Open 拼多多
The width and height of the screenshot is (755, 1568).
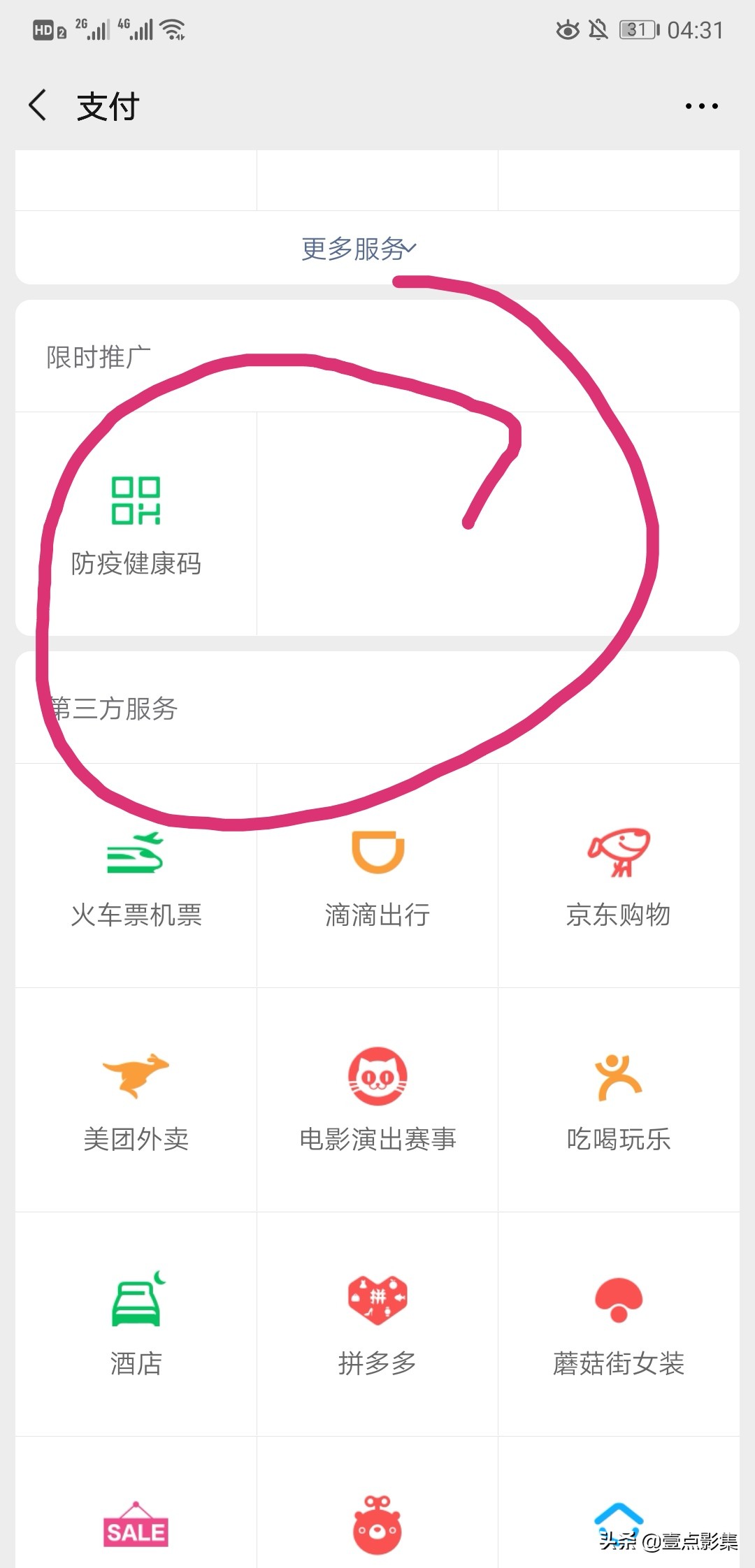pyautogui.click(x=377, y=1324)
